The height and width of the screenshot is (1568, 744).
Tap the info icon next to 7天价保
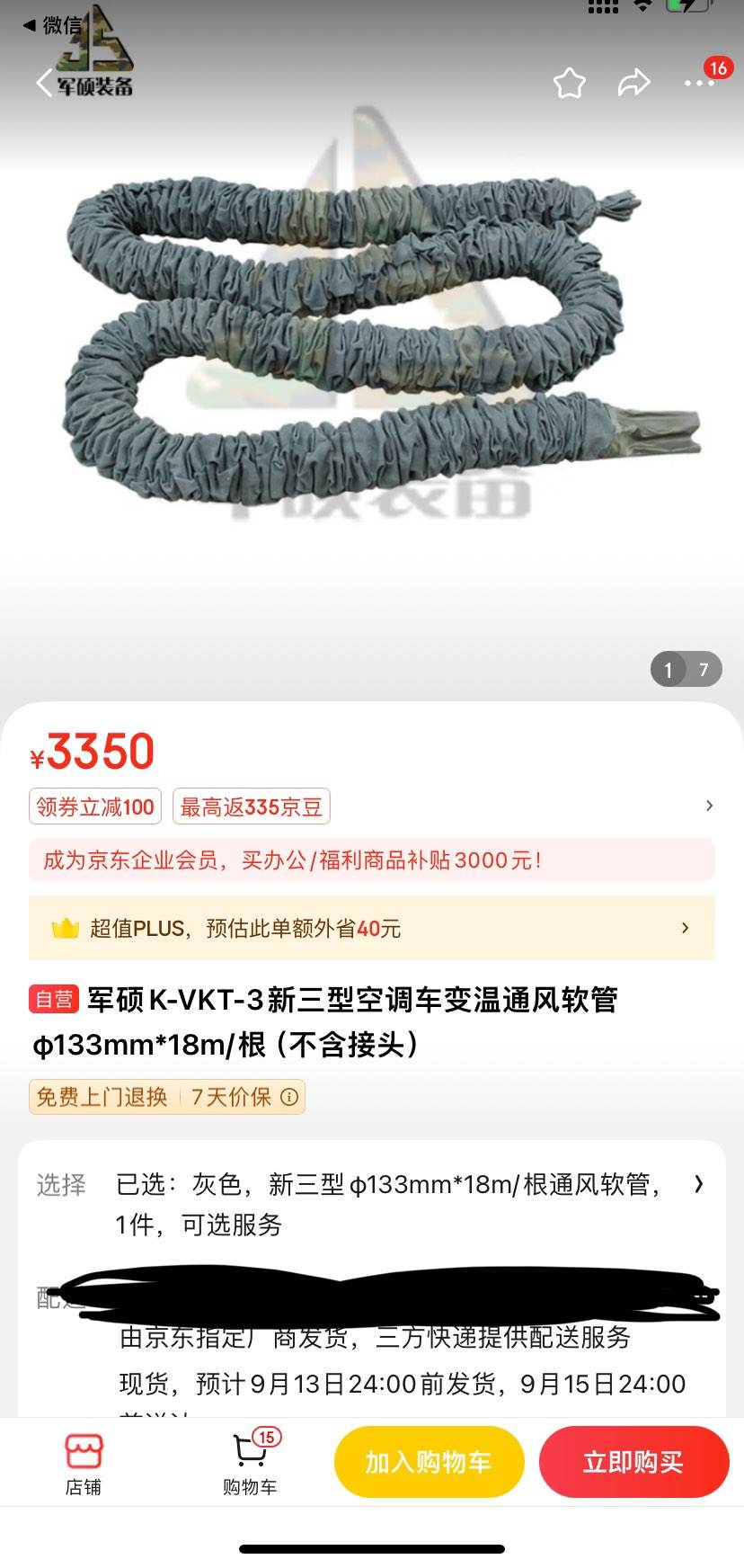(288, 1097)
